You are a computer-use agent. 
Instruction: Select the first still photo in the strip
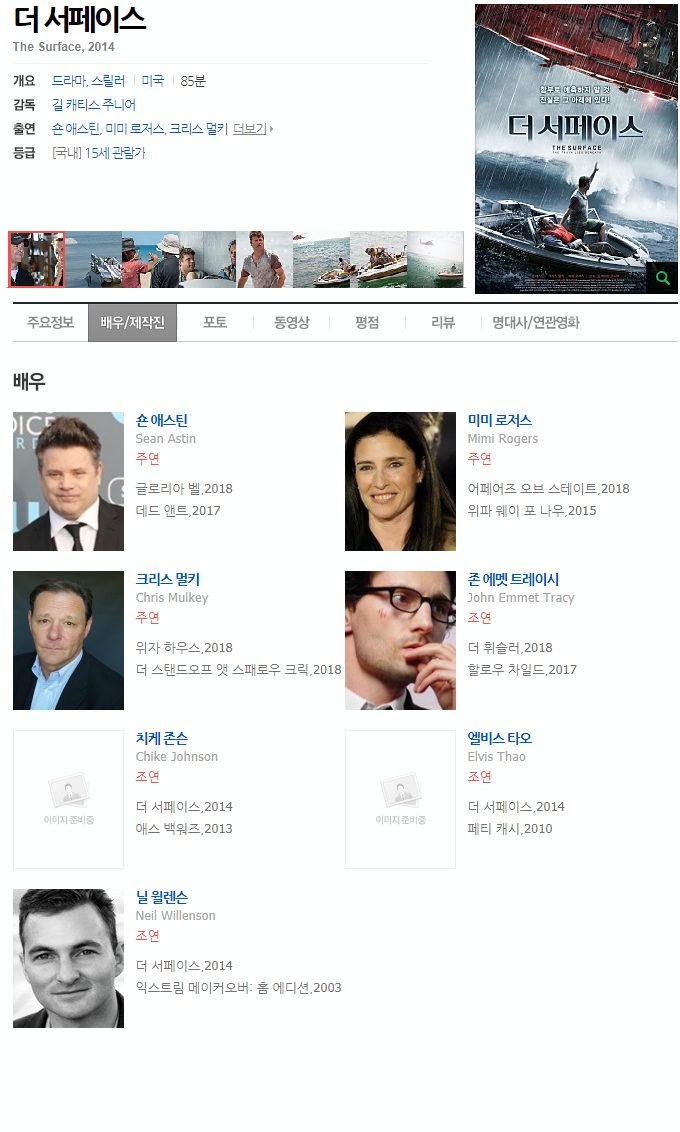coord(36,260)
